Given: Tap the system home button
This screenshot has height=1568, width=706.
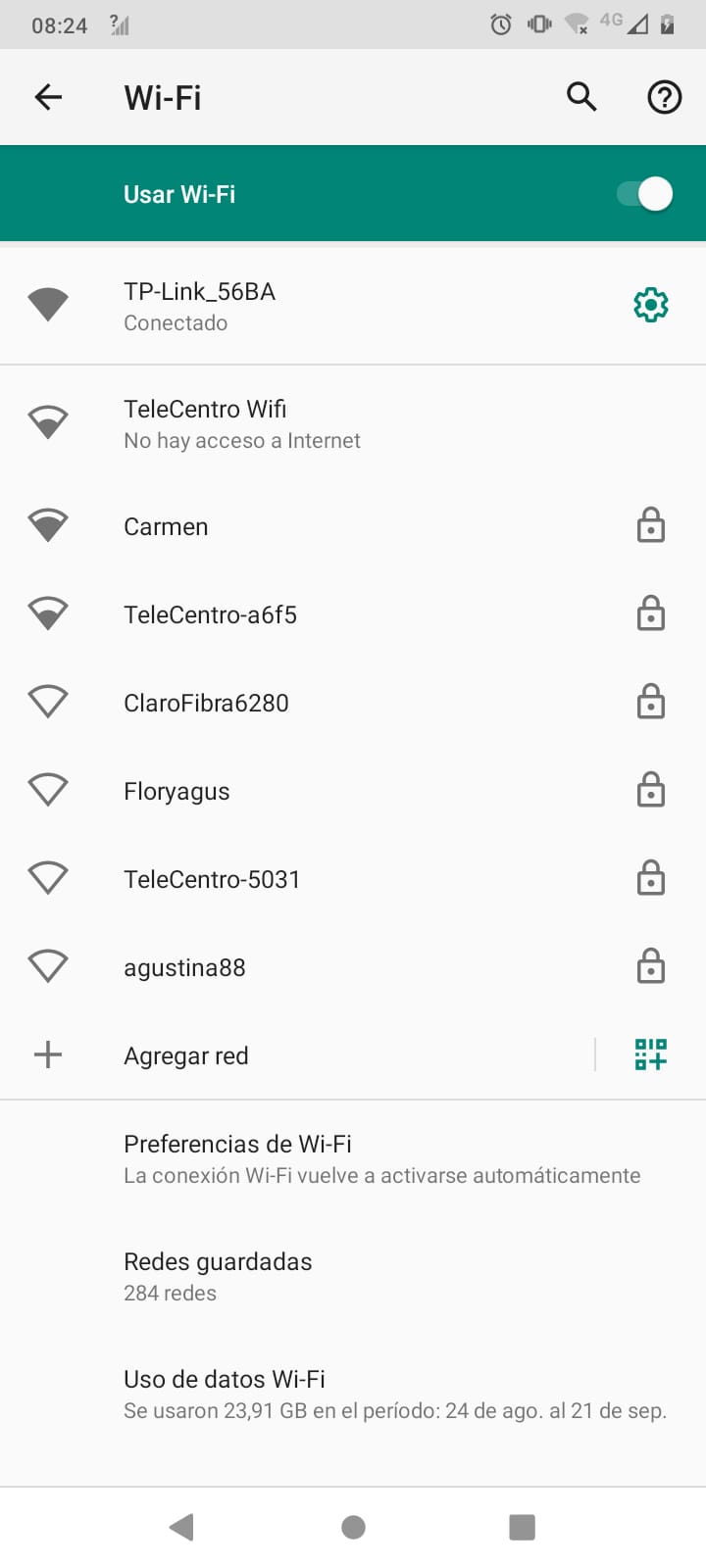Looking at the screenshot, I should click(x=353, y=1527).
